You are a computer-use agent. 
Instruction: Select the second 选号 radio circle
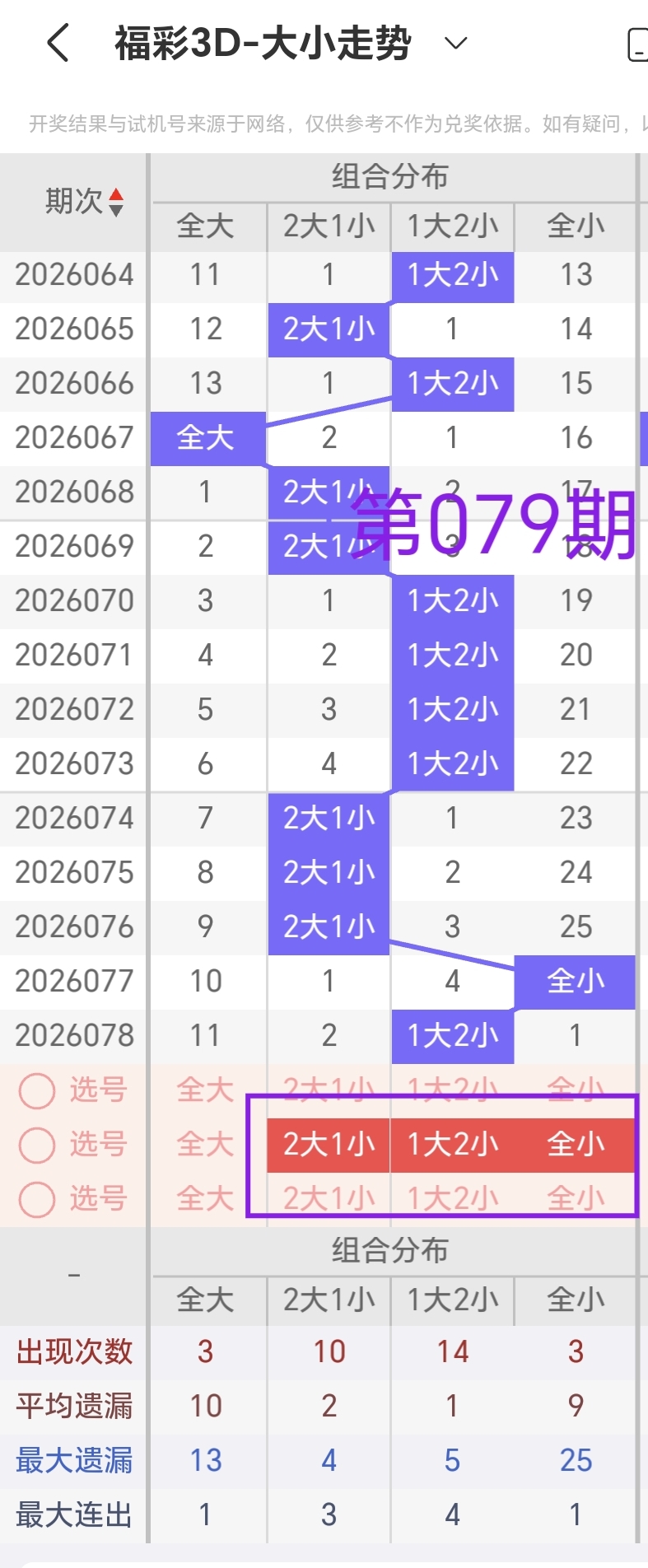coord(36,1144)
